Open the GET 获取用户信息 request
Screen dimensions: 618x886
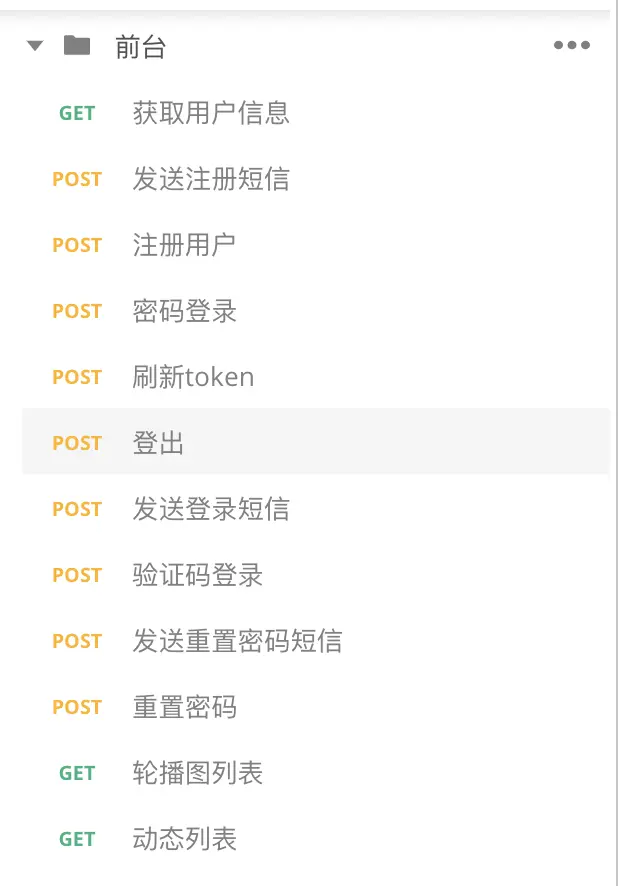pos(211,113)
